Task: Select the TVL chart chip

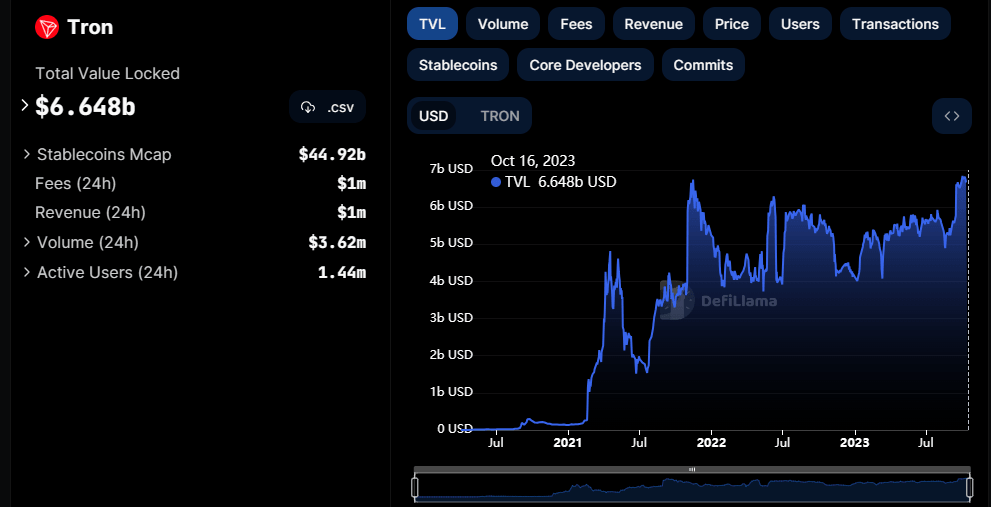Action: coord(432,24)
